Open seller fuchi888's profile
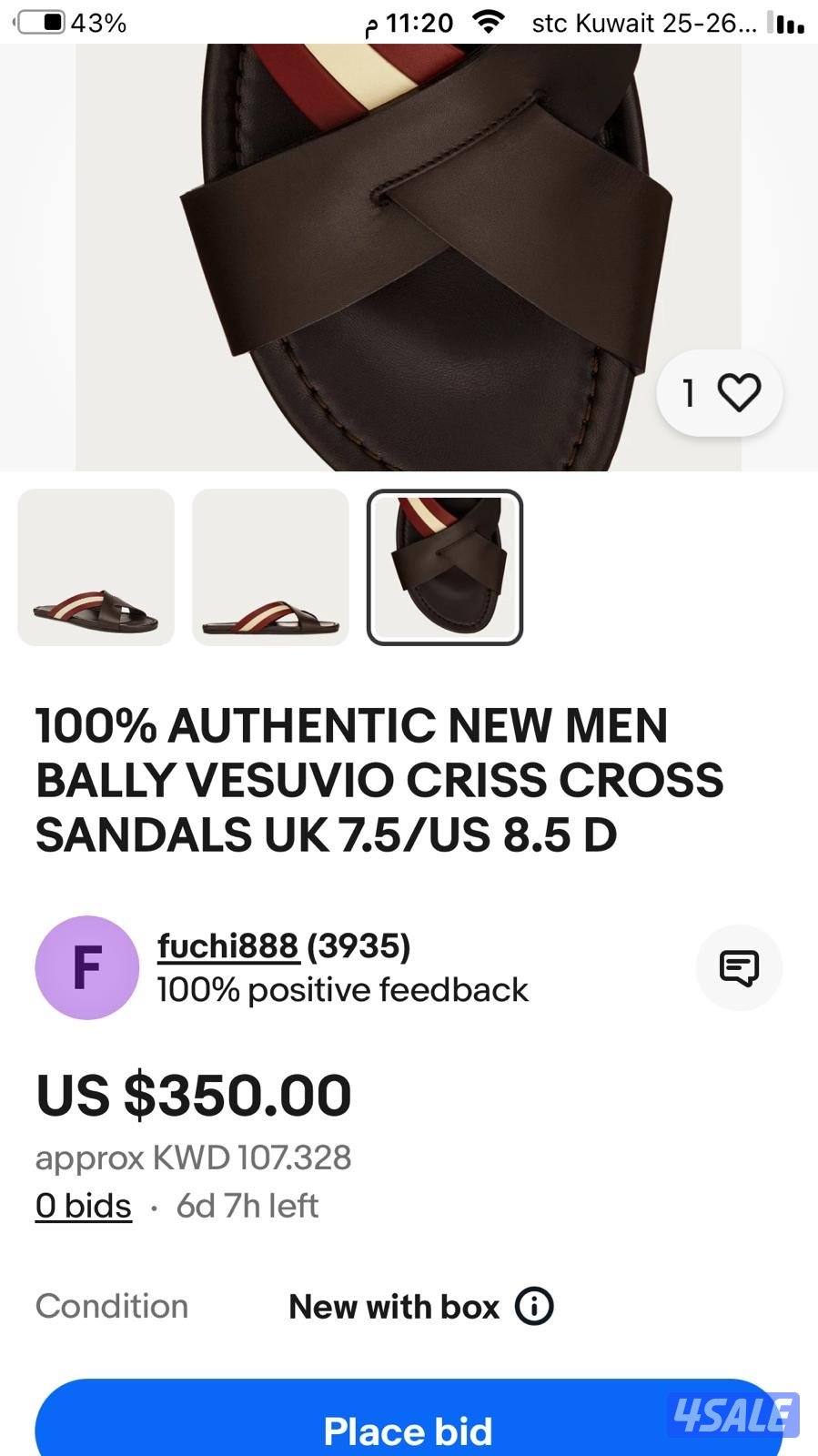Screen dimensions: 818x1456 pyautogui.click(x=227, y=946)
